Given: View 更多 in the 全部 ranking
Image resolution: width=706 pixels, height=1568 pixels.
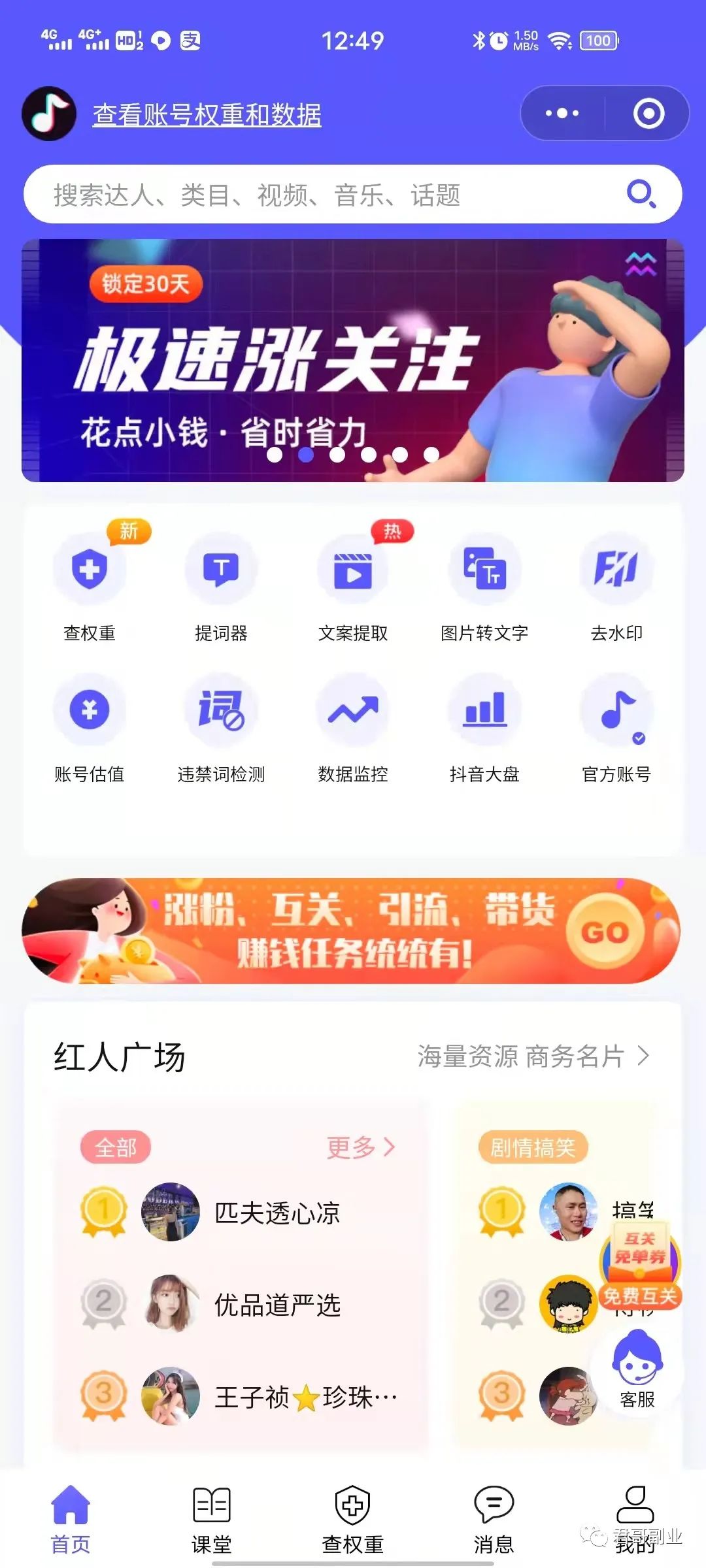Looking at the screenshot, I should pyautogui.click(x=361, y=1147).
